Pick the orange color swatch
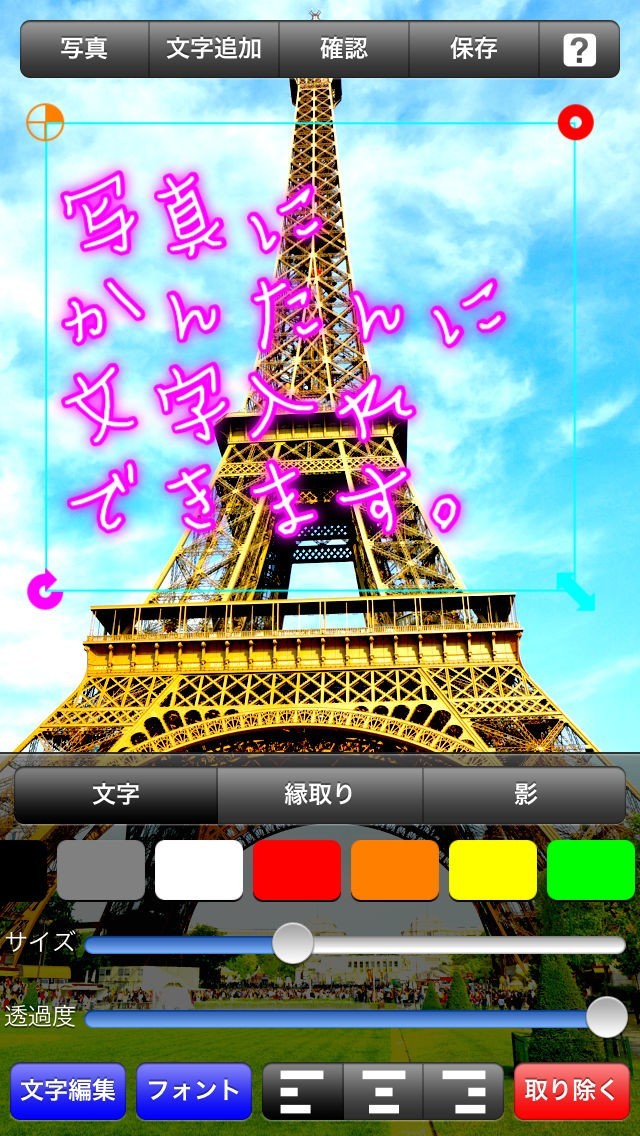The width and height of the screenshot is (640, 1136). point(395,870)
